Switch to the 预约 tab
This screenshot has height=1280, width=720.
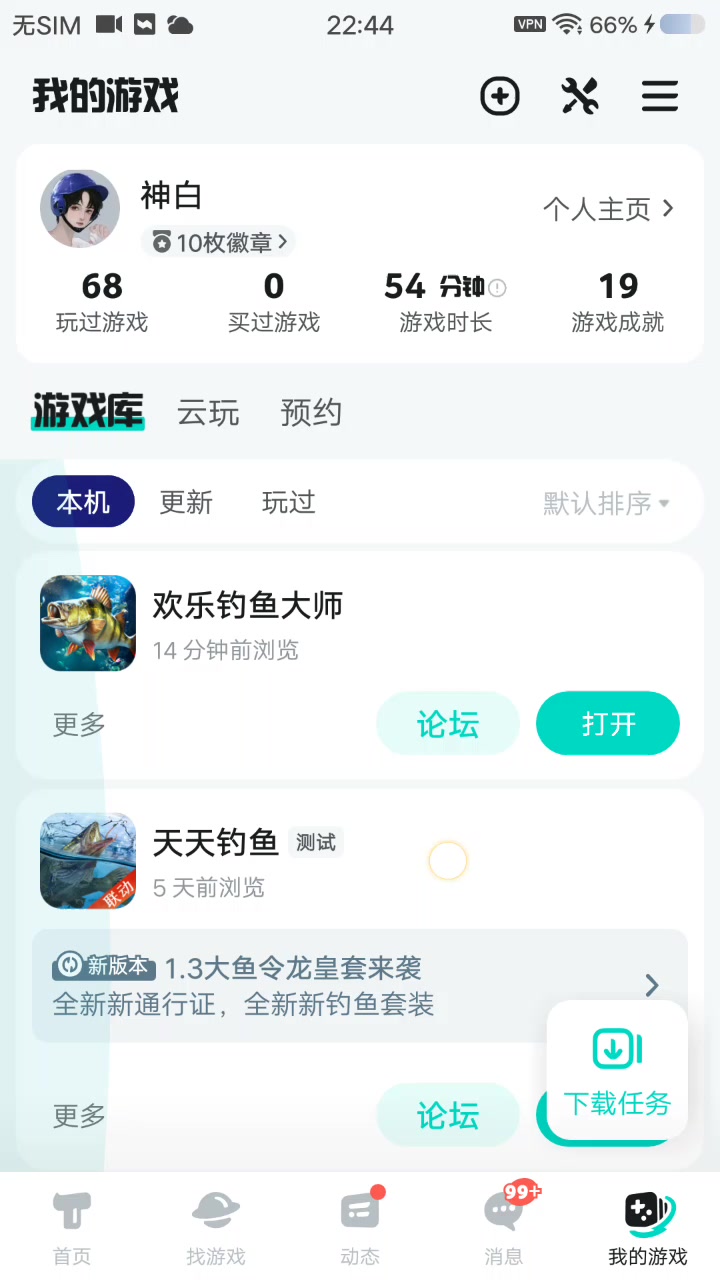click(311, 412)
